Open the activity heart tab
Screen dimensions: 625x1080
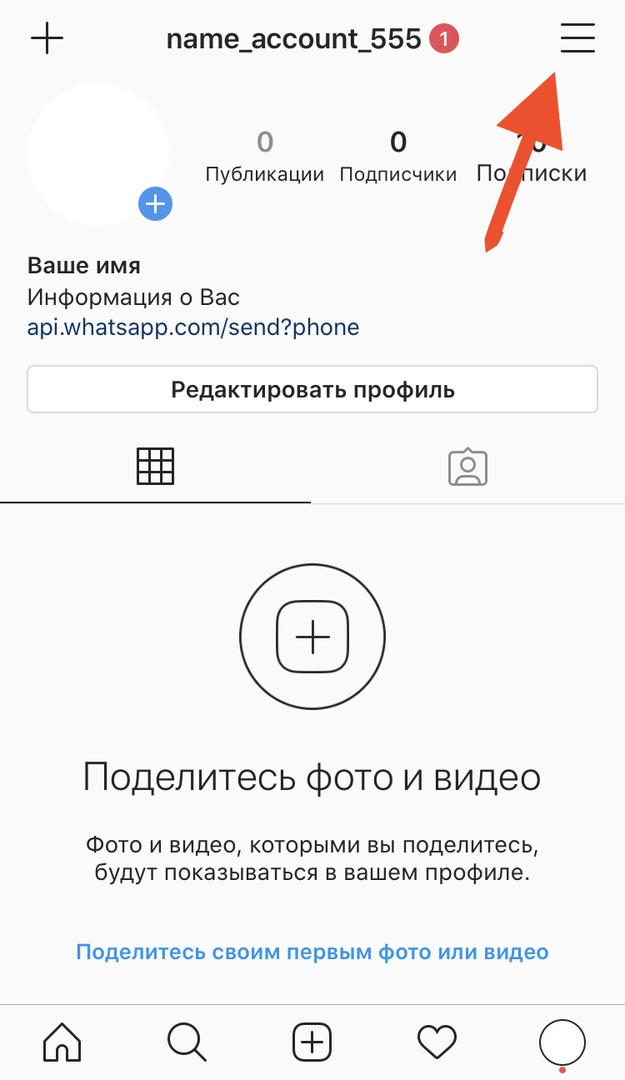coord(437,1042)
